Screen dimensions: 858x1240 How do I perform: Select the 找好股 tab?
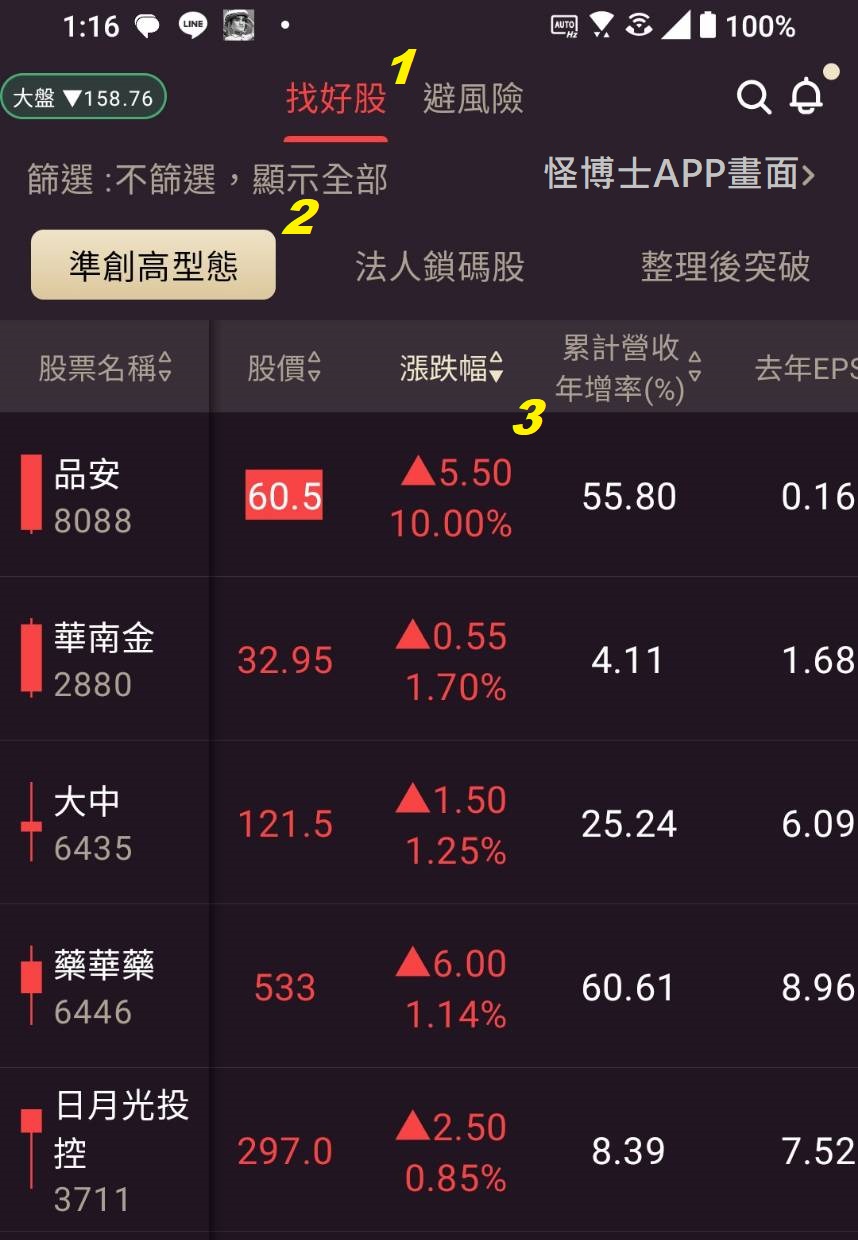(x=336, y=99)
